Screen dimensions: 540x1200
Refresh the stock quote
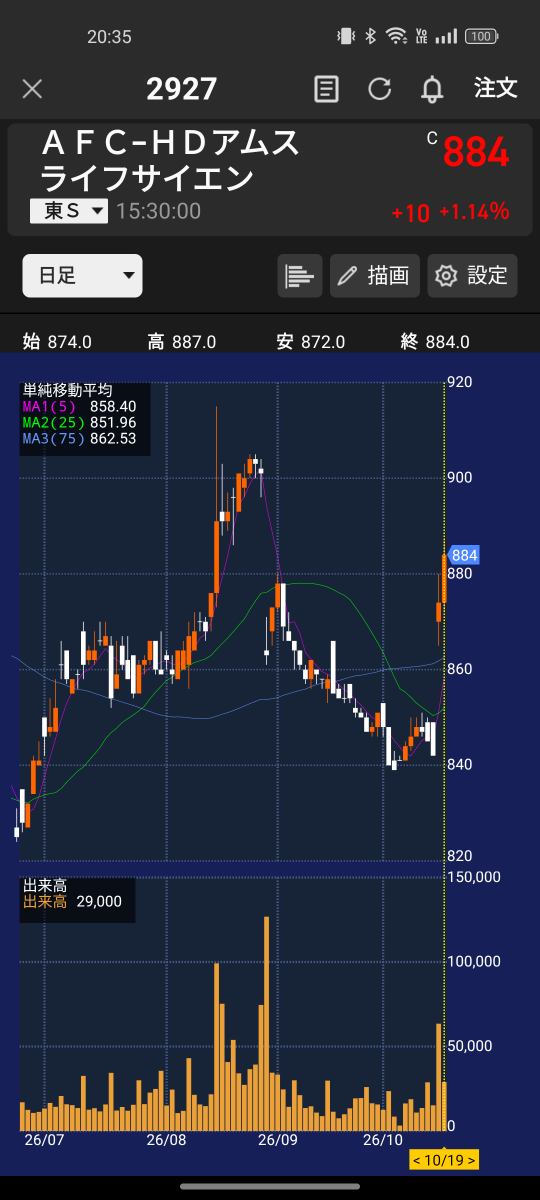click(x=379, y=89)
